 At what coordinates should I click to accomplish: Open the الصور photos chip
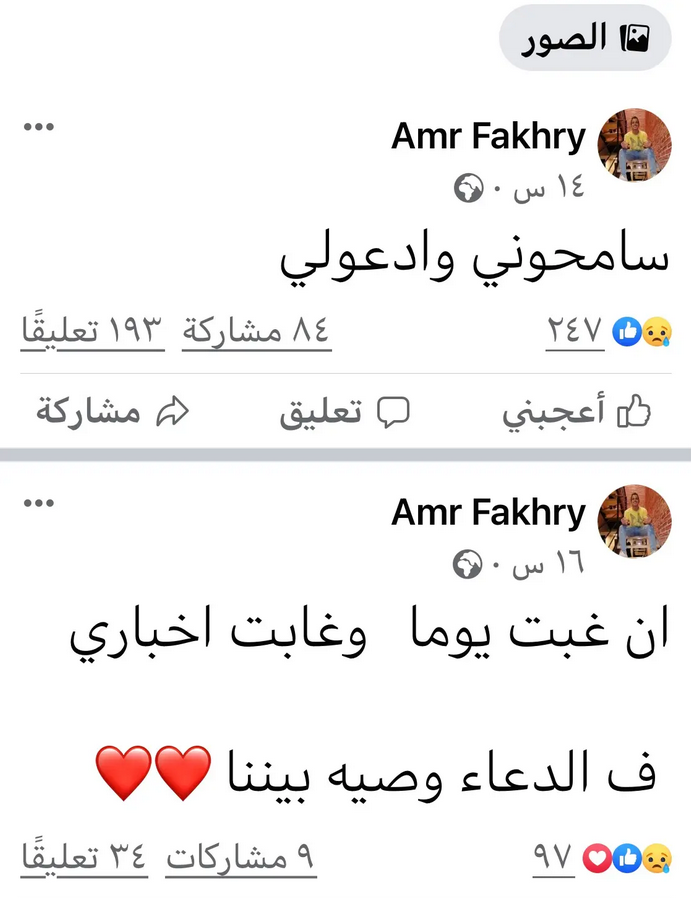tap(585, 38)
